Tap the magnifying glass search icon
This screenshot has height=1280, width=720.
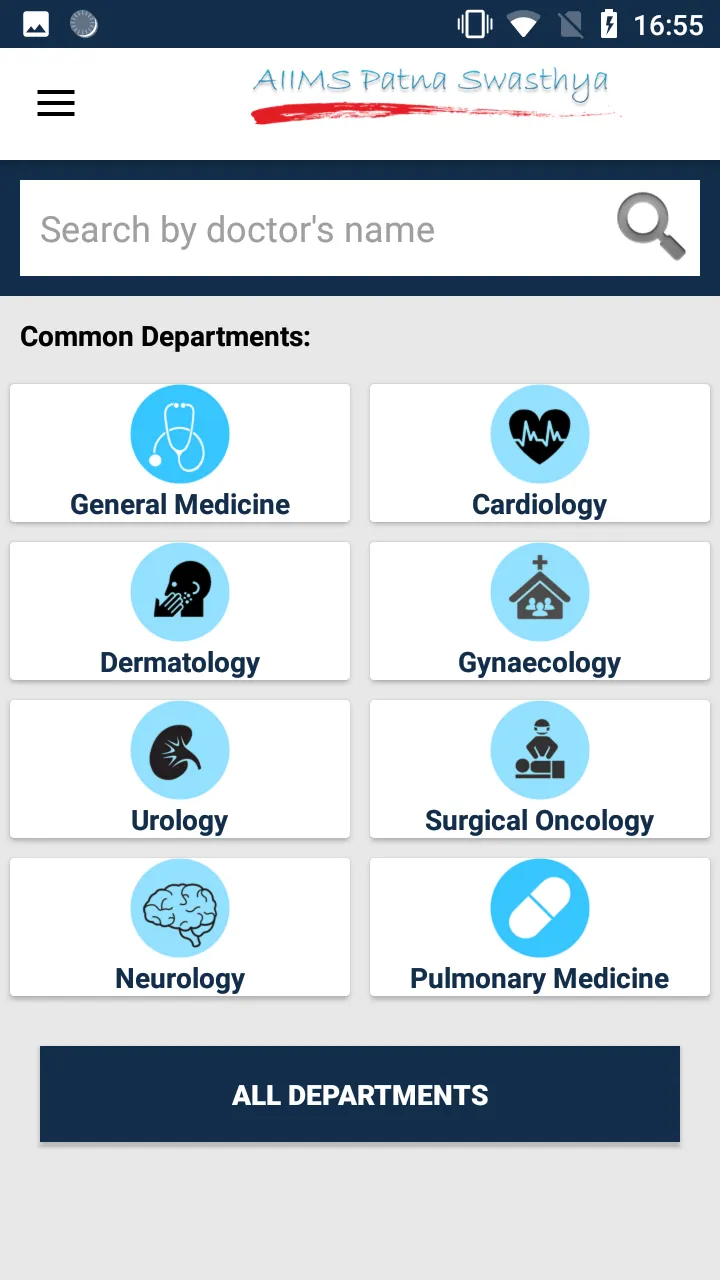[x=651, y=227]
